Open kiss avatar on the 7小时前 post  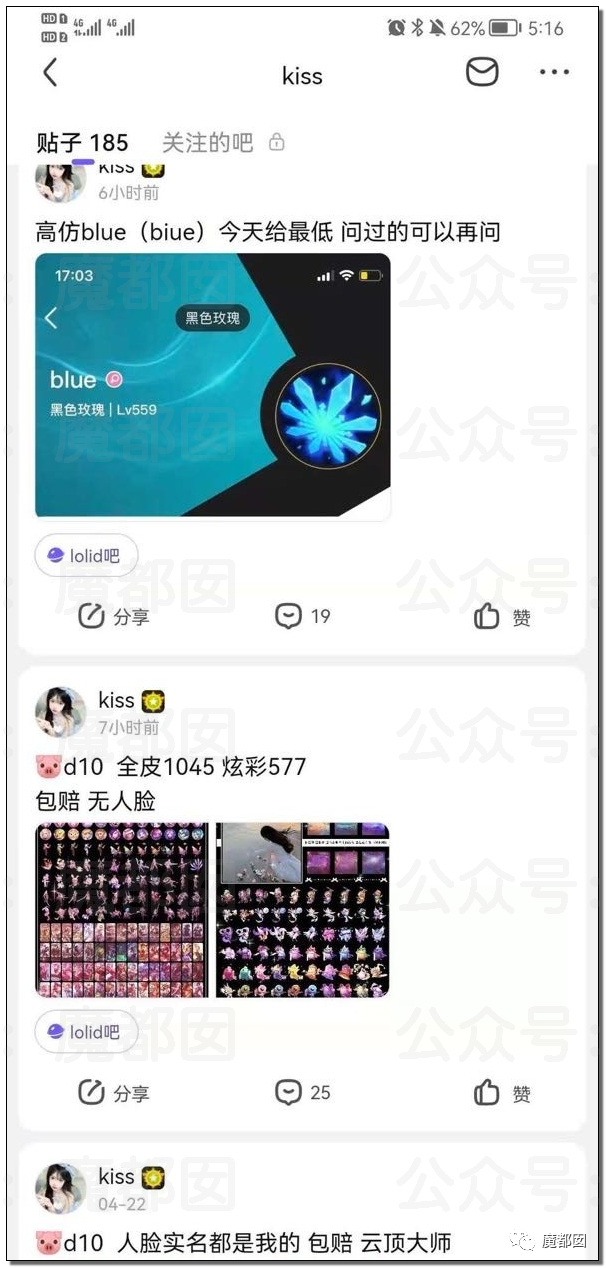[x=60, y=712]
